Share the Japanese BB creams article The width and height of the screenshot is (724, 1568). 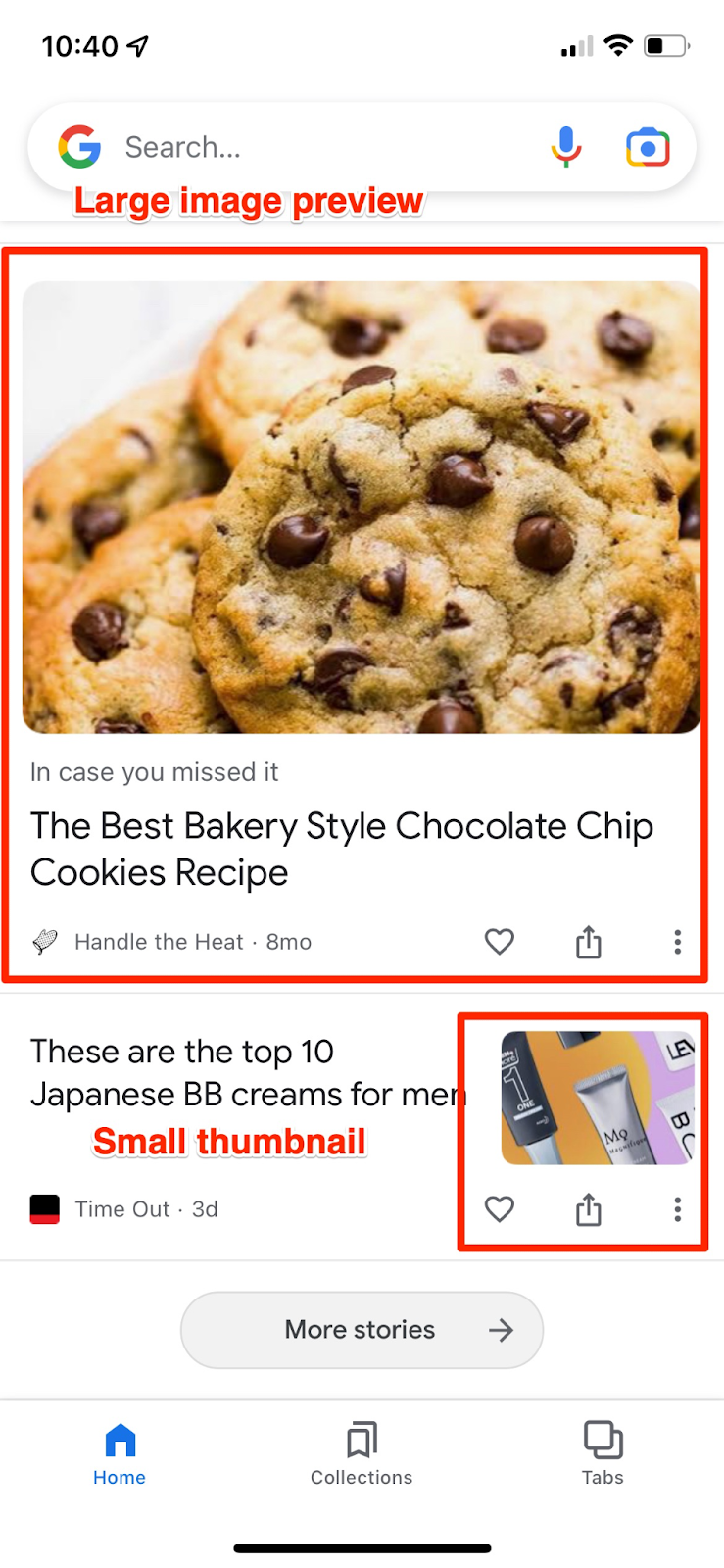(588, 1209)
